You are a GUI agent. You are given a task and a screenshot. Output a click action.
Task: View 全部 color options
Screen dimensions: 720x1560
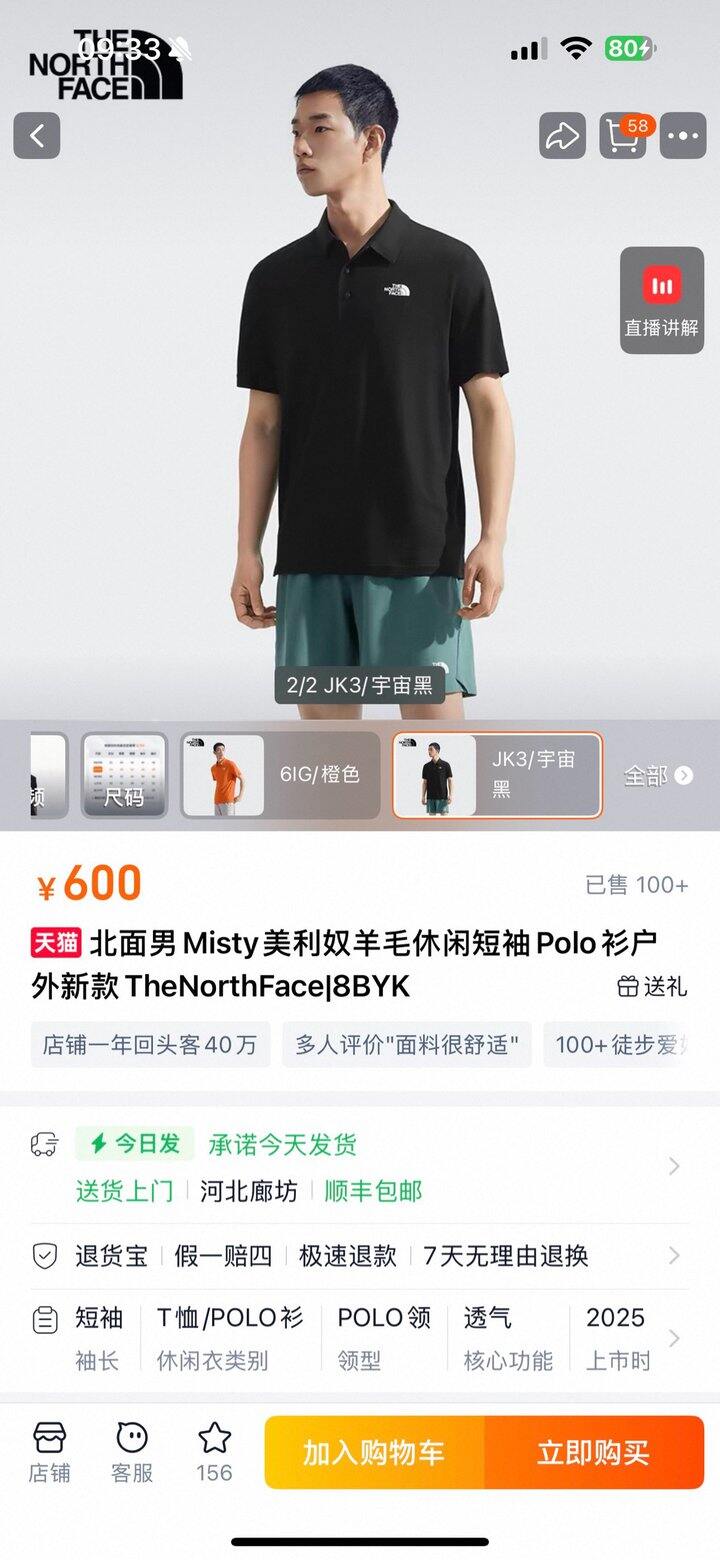tap(657, 776)
